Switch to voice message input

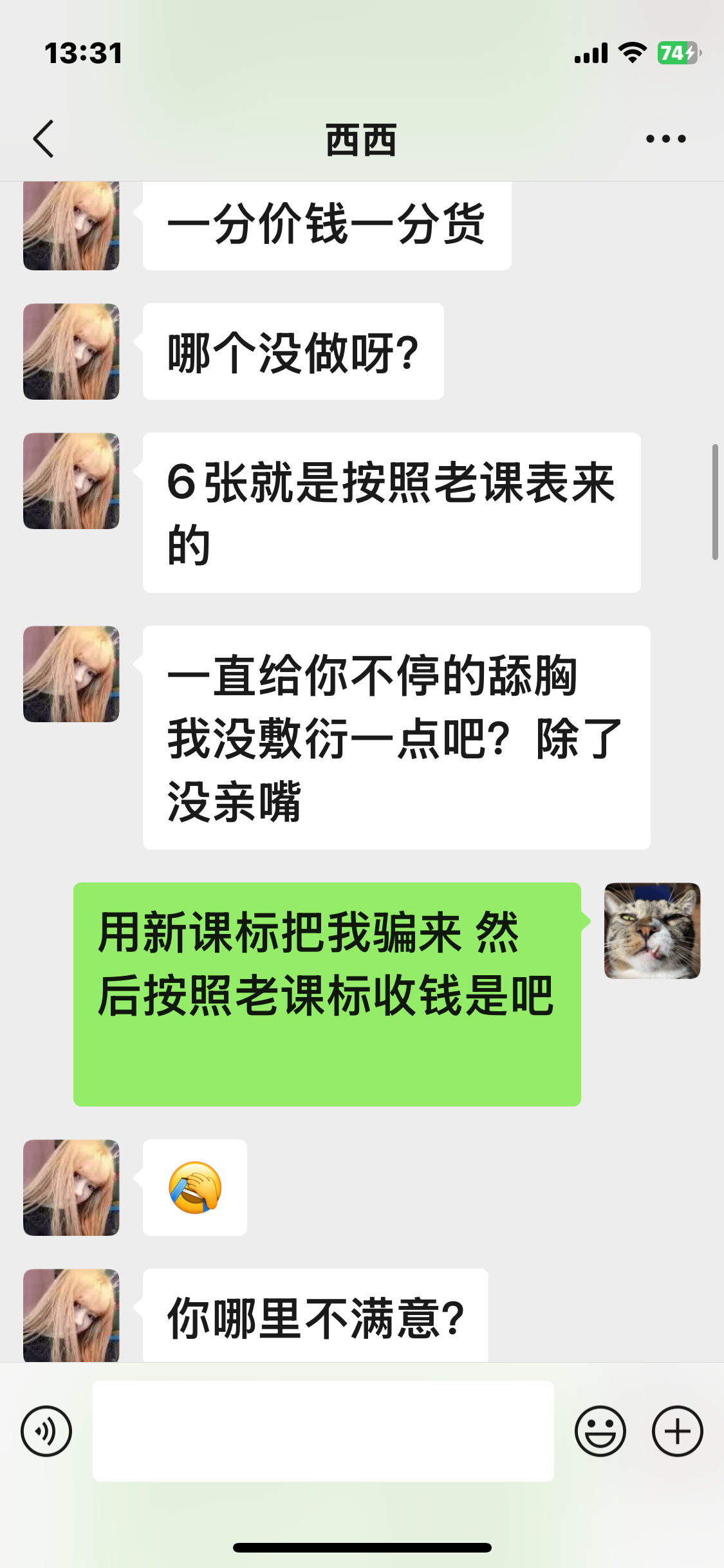(x=46, y=1431)
